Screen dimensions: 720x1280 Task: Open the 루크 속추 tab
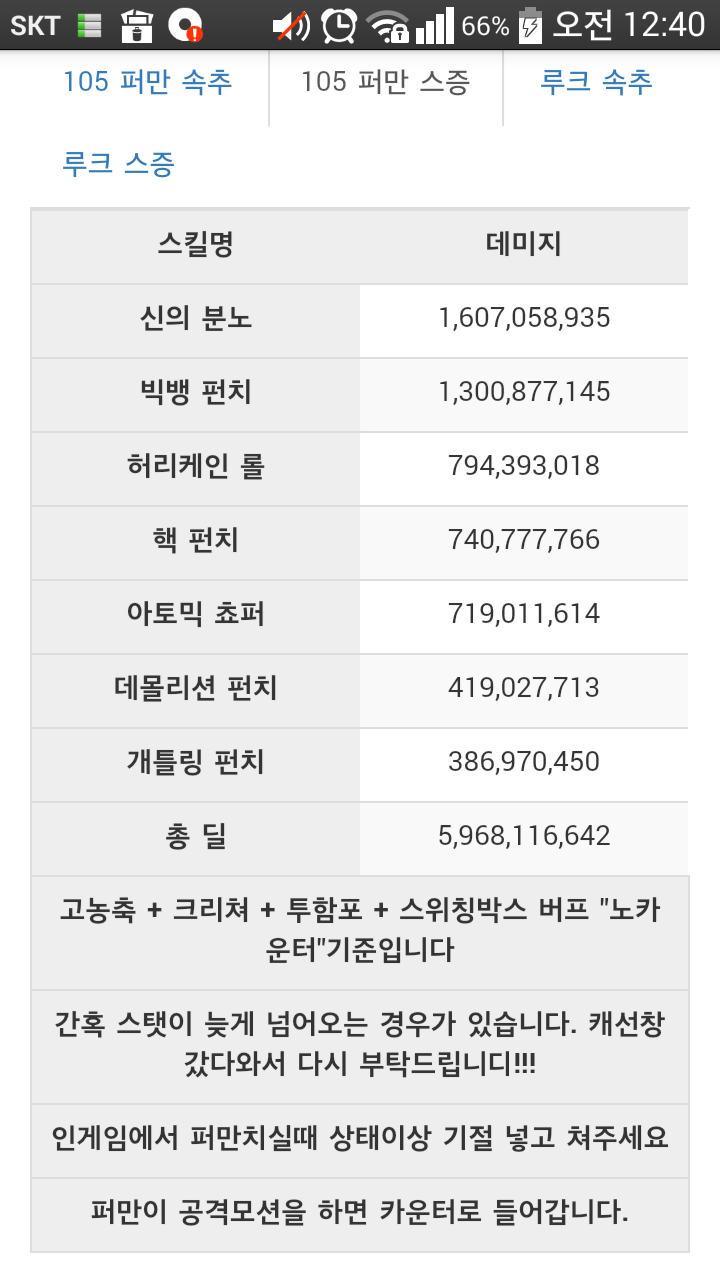click(597, 81)
